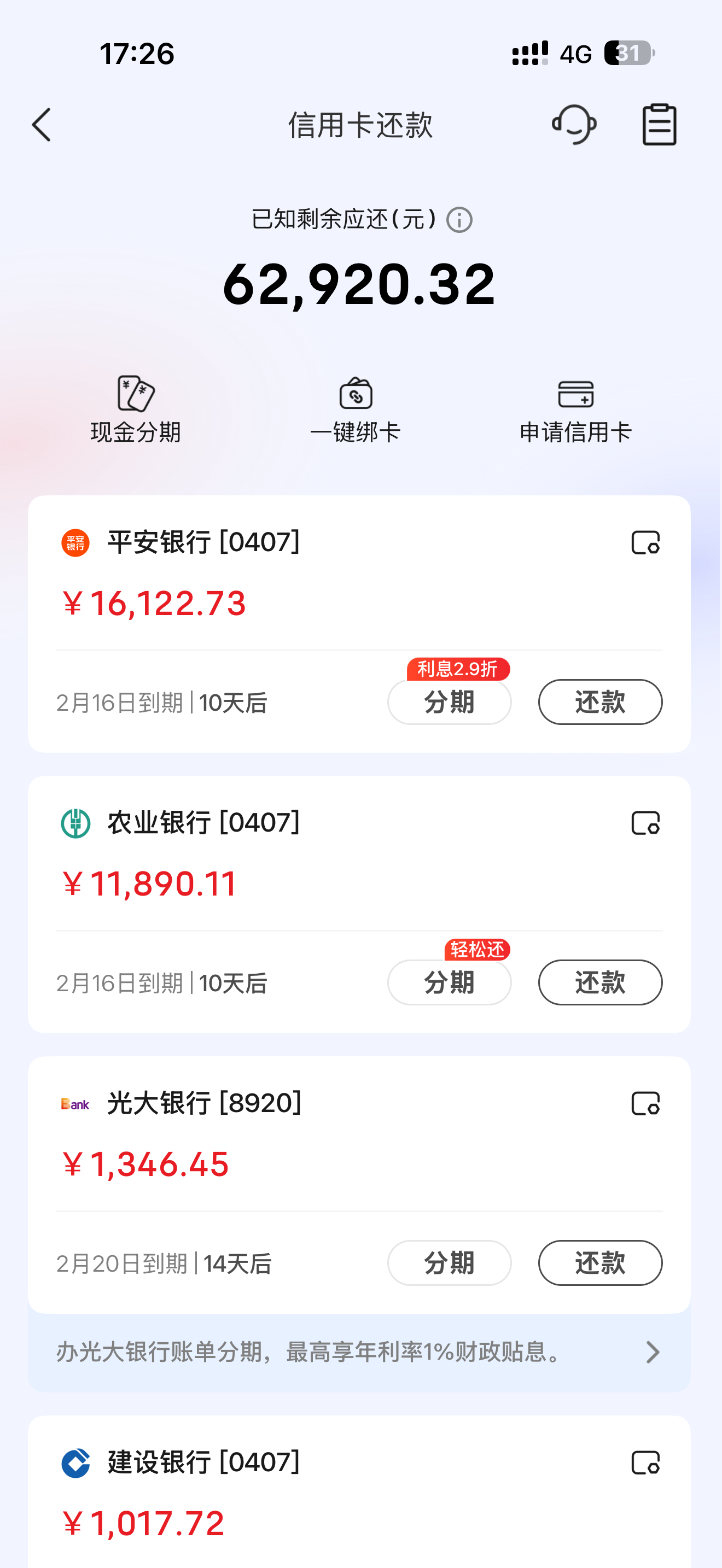
Task: Show info about known remaining amount due
Action: pyautogui.click(x=459, y=220)
